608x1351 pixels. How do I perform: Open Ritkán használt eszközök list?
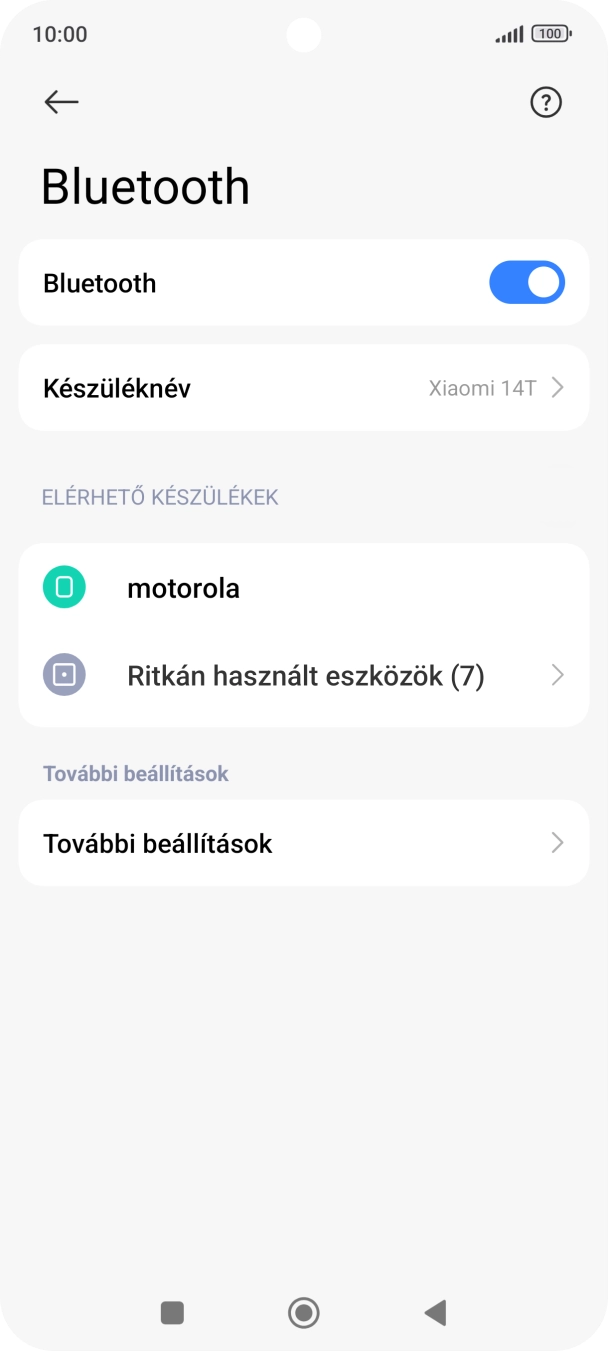[x=303, y=676]
